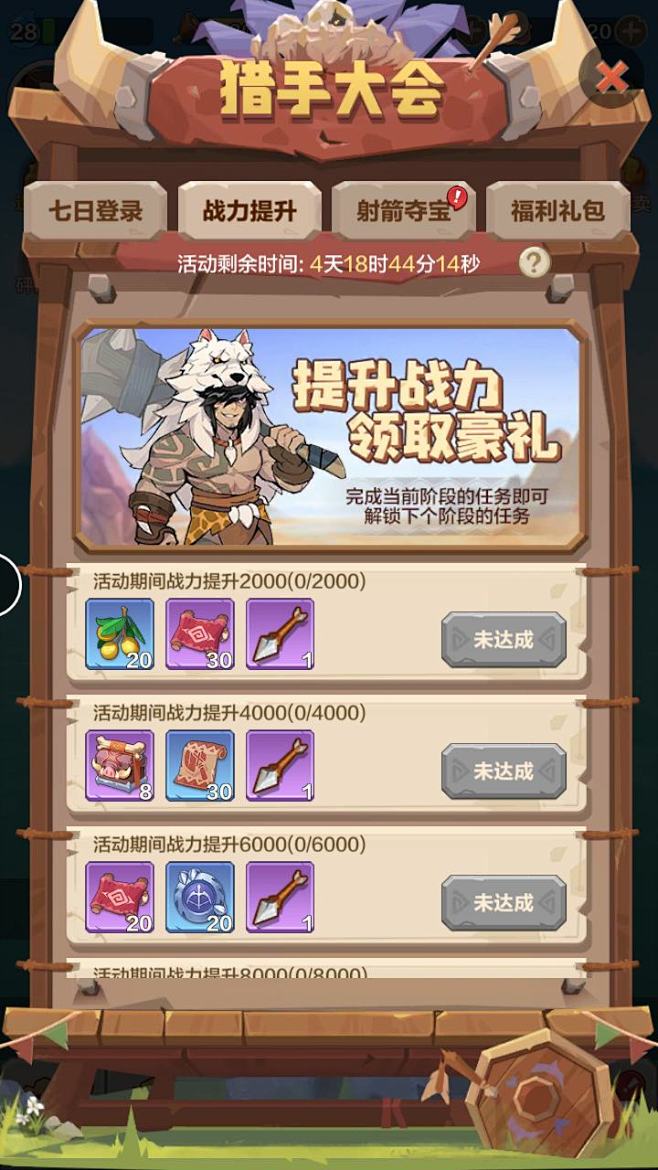
Task: Switch to the 福利礼包 tab
Action: [557, 210]
